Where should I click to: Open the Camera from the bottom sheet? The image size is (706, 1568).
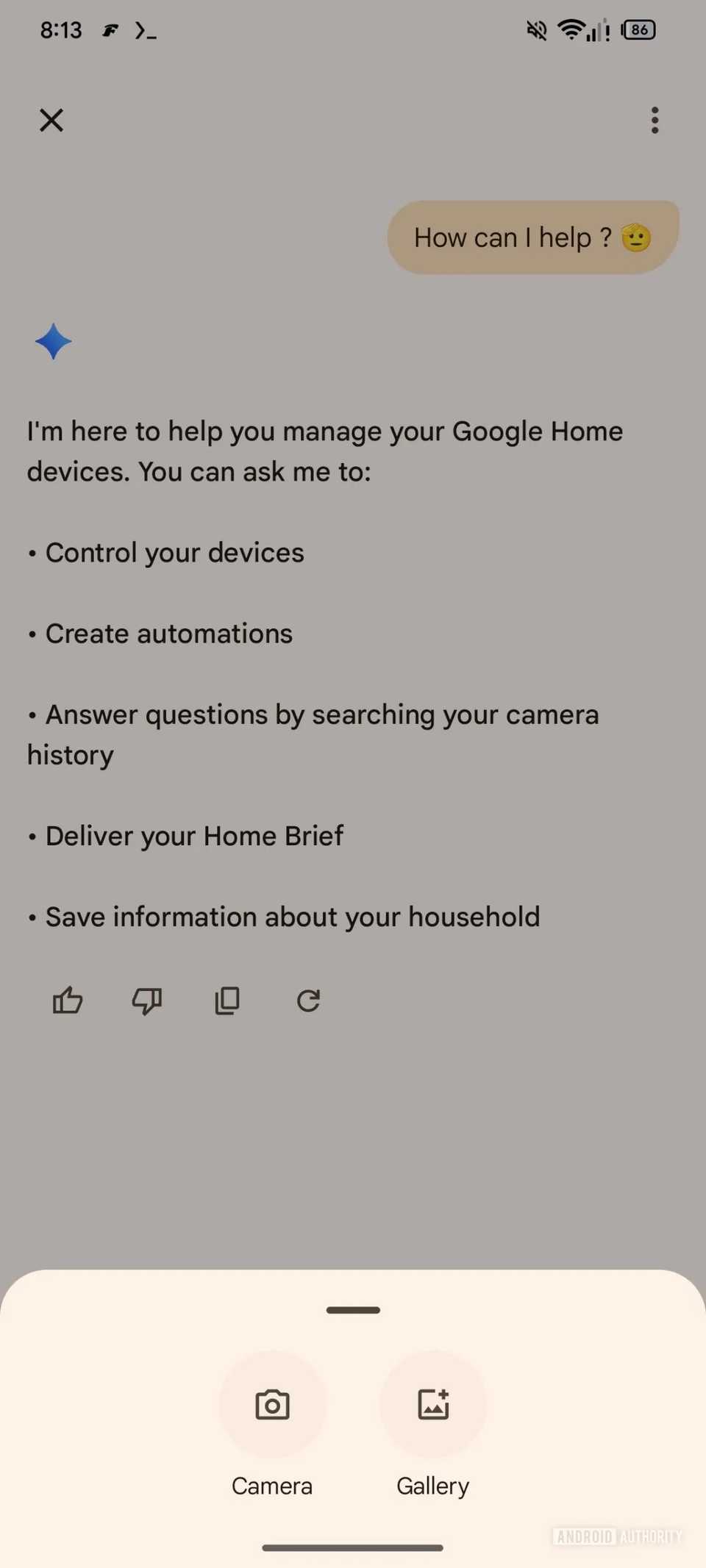coord(272,1406)
